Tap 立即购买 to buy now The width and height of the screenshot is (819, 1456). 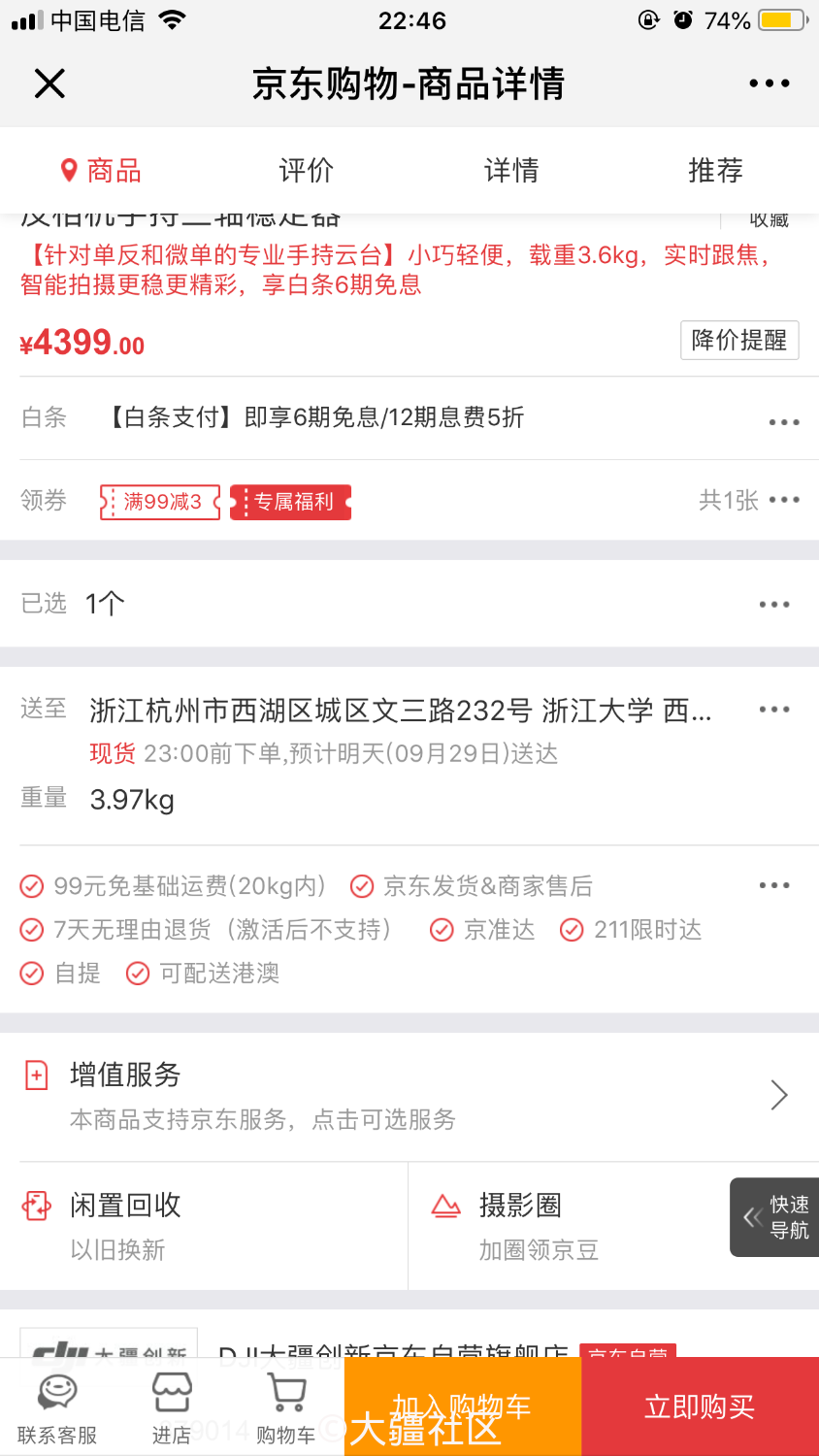[x=700, y=1406]
